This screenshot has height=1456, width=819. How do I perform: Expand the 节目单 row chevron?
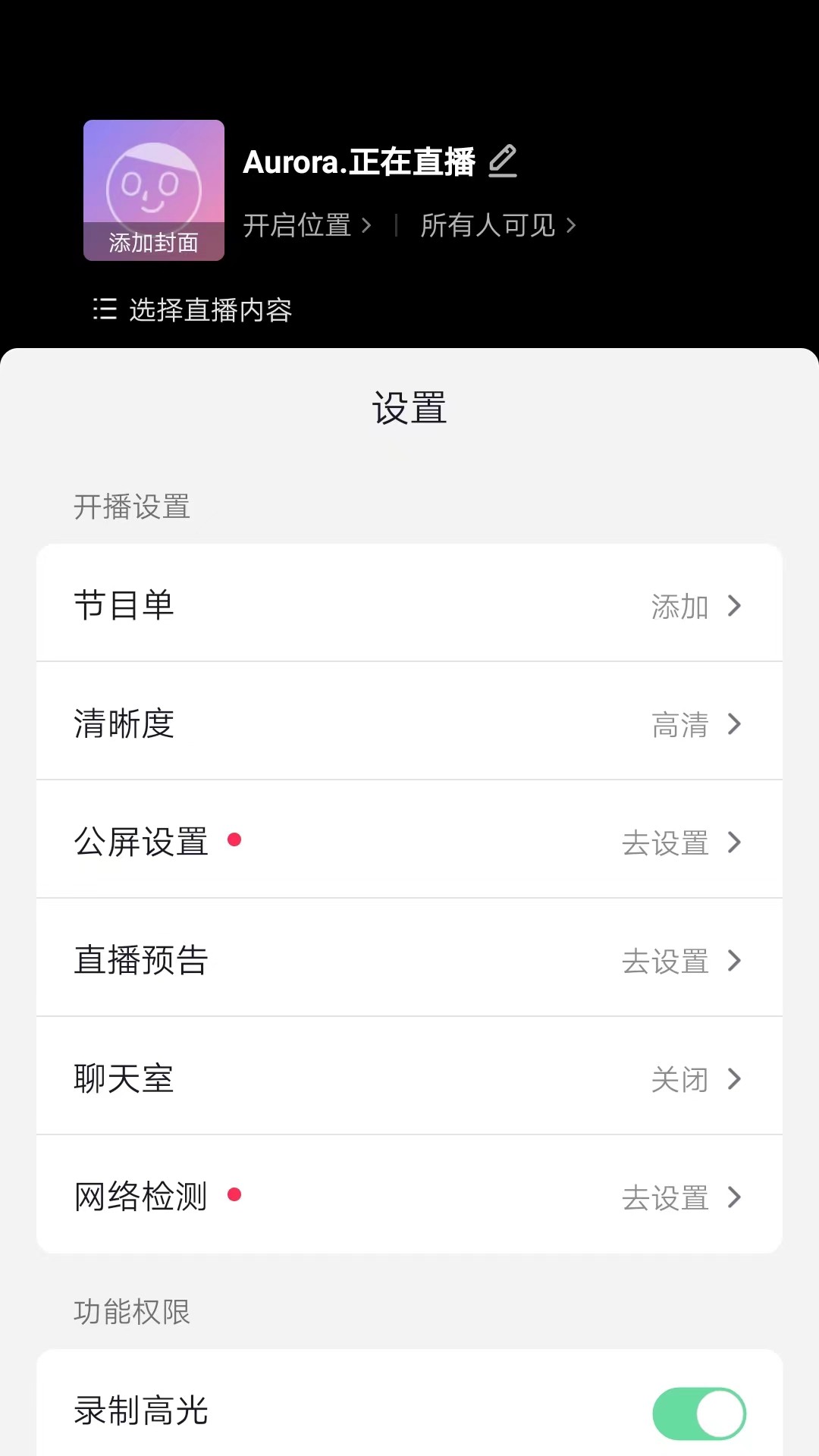tap(733, 606)
